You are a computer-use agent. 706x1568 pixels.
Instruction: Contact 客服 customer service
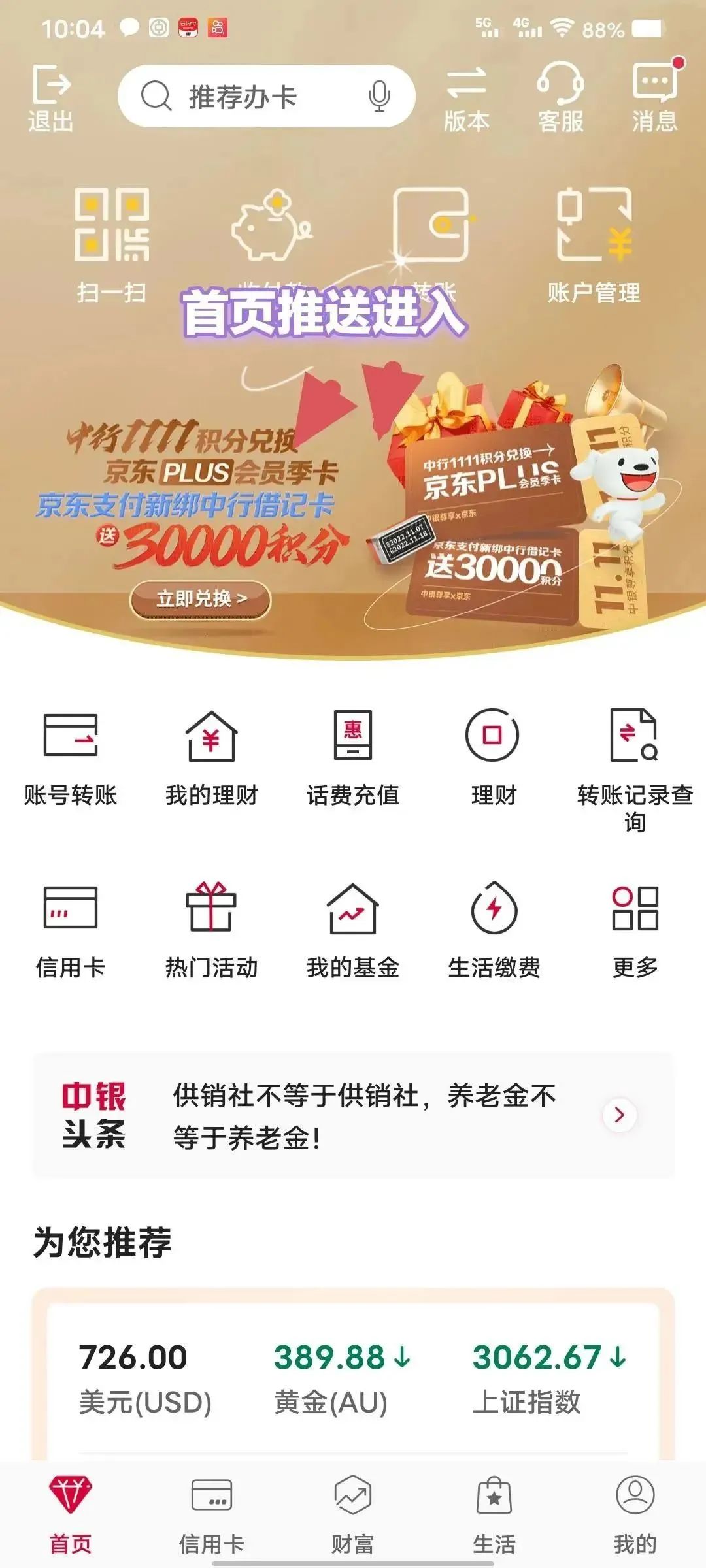[560, 98]
